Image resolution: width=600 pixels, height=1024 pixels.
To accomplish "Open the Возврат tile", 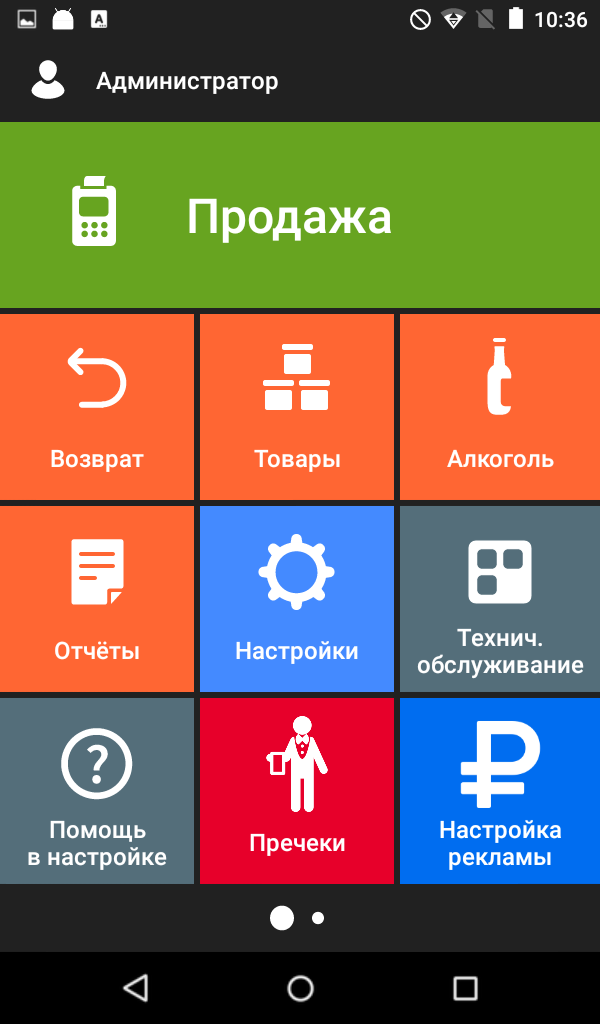I will coord(97,407).
